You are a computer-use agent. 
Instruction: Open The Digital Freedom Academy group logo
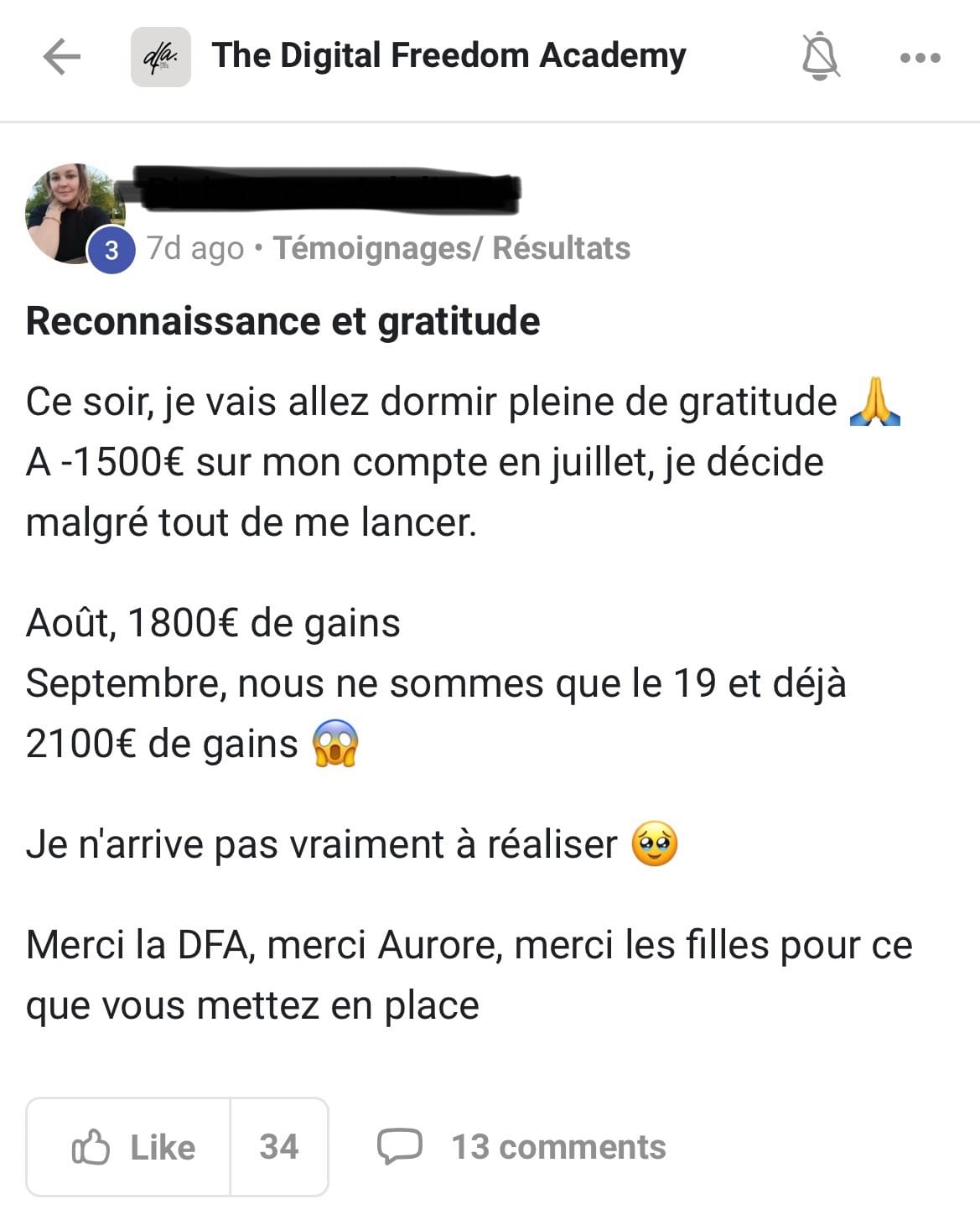tap(160, 57)
